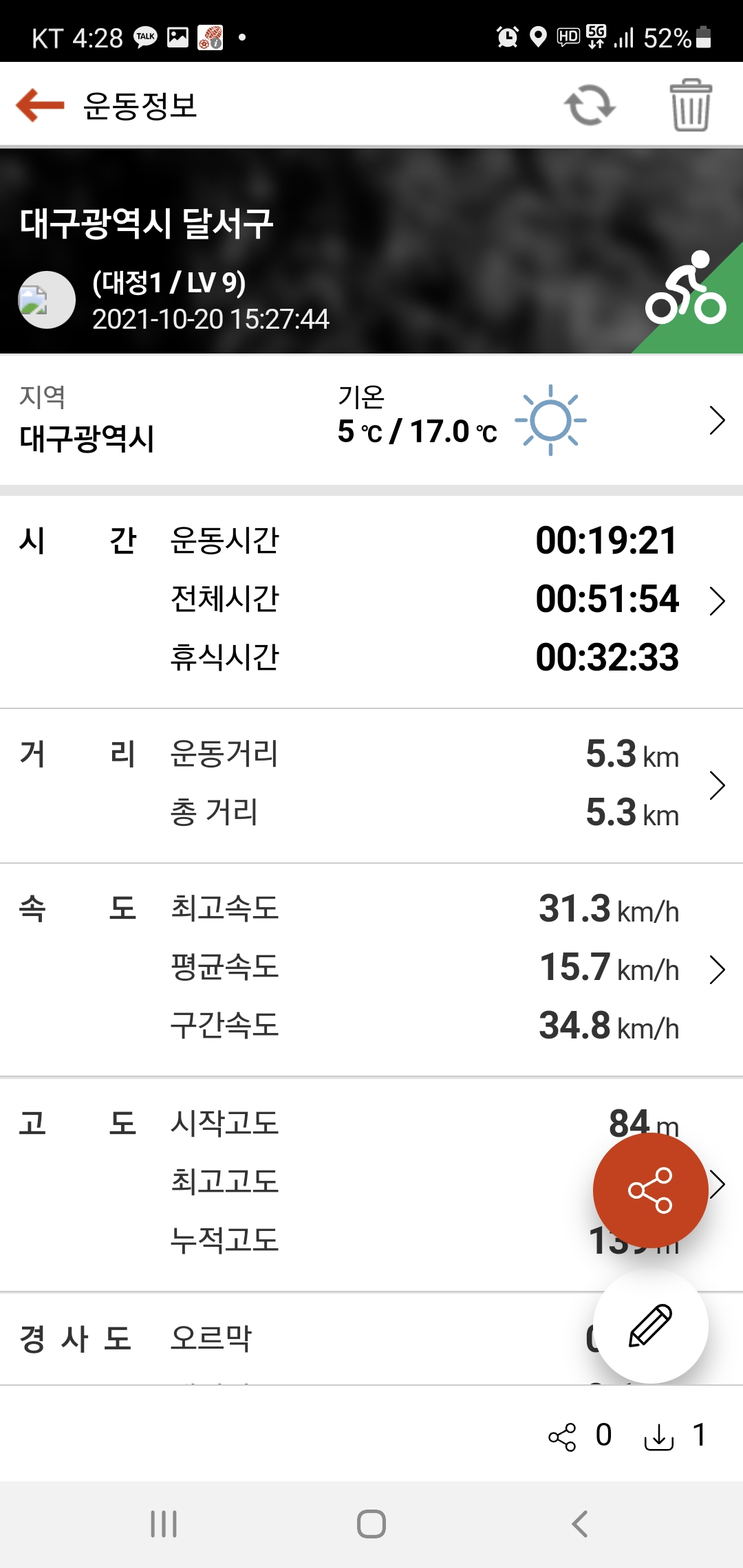Delete this workout with trash icon
Viewport: 743px width, 1568px height.
coord(691,105)
